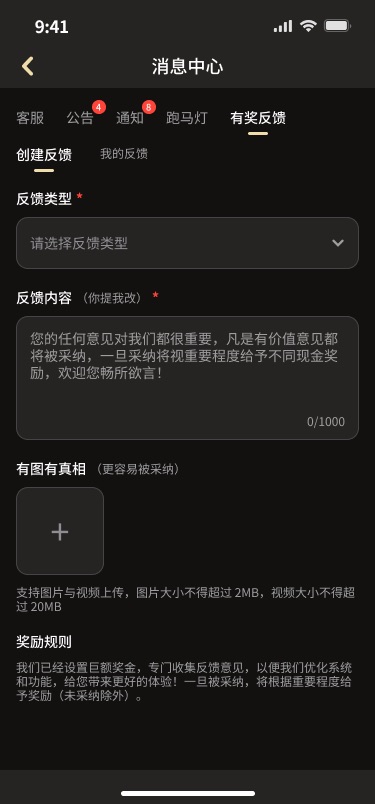The image size is (375, 804).
Task: Add an image or video attachment
Action: [60, 531]
